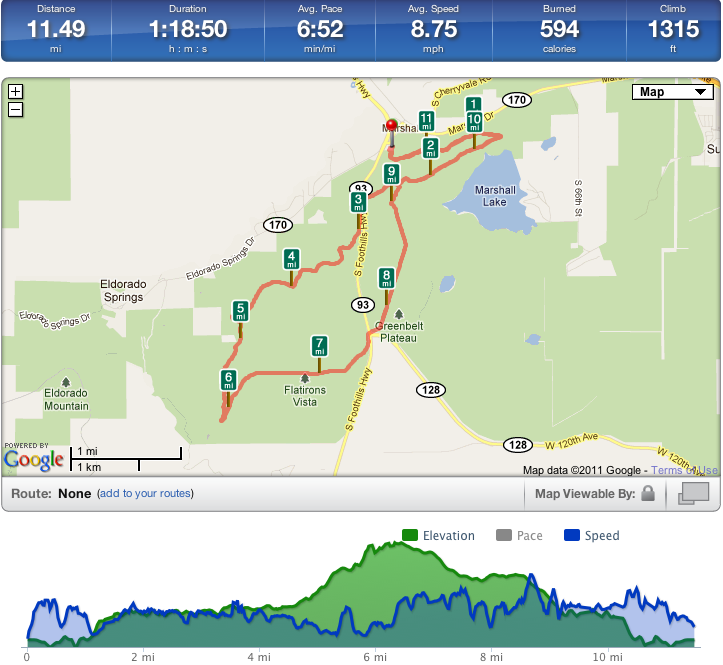Viewport: 723px width, 665px height.
Task: Open the Terms of Use link
Action: pos(684,470)
